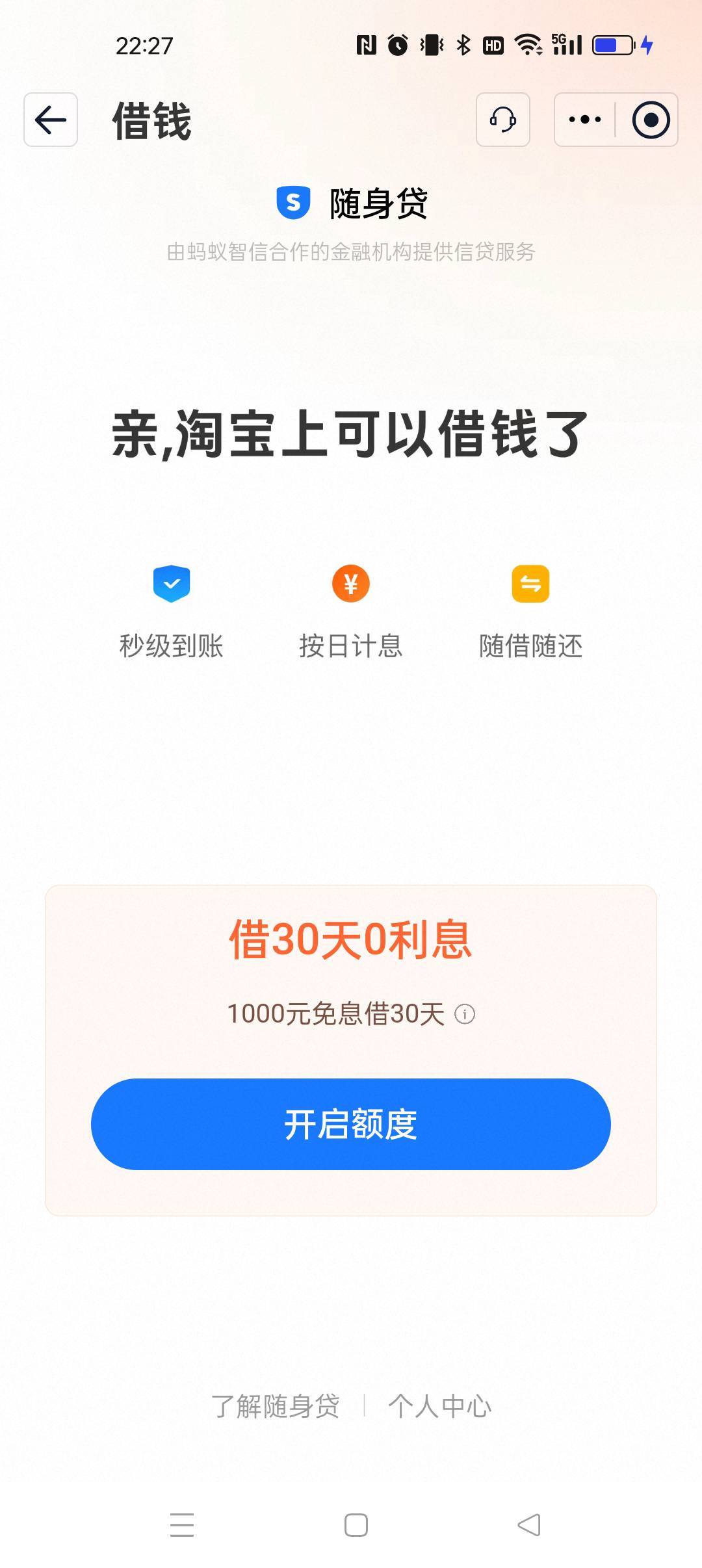
Task: Go to 个人中心
Action: (440, 1405)
